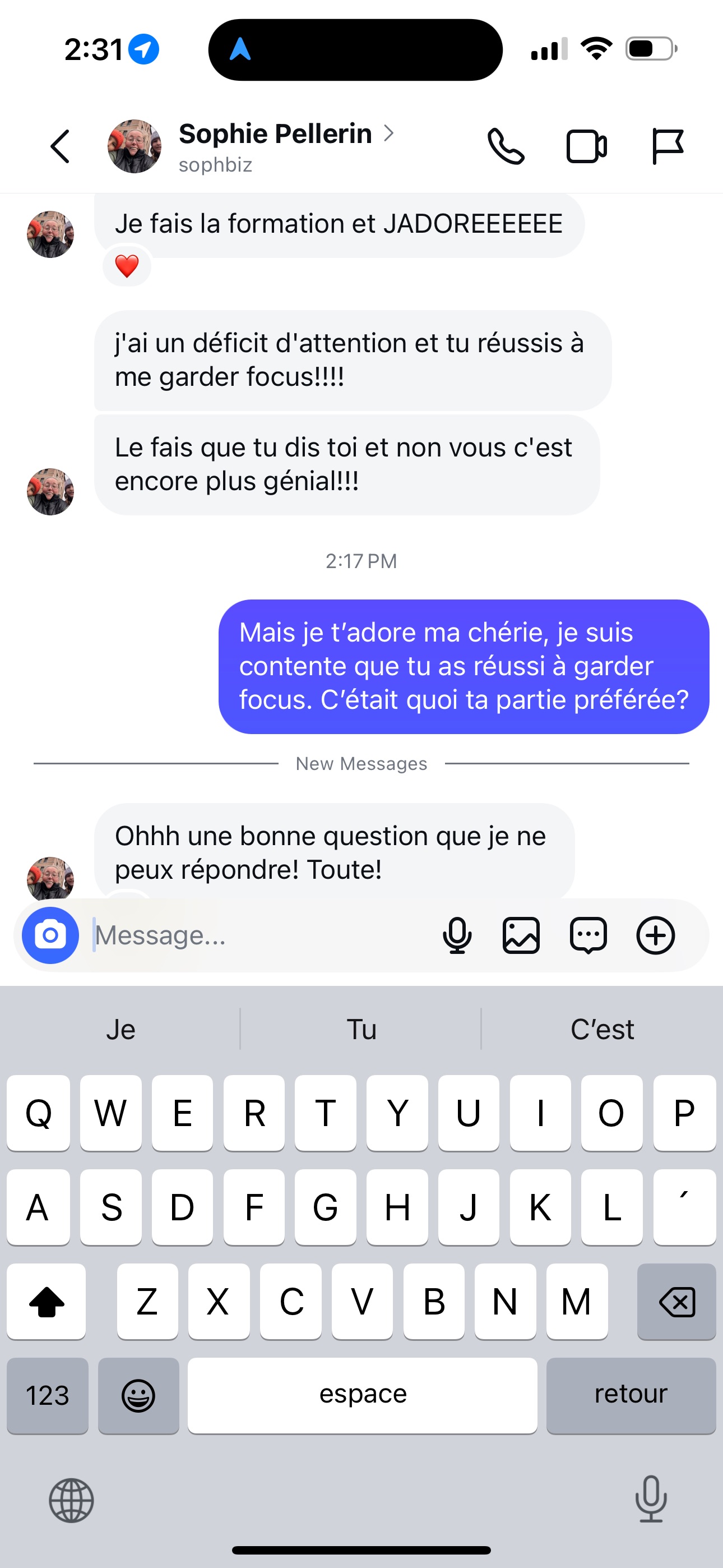Screen dimensions: 723x1568
Task: Open the plus menu for more options
Action: [x=655, y=935]
